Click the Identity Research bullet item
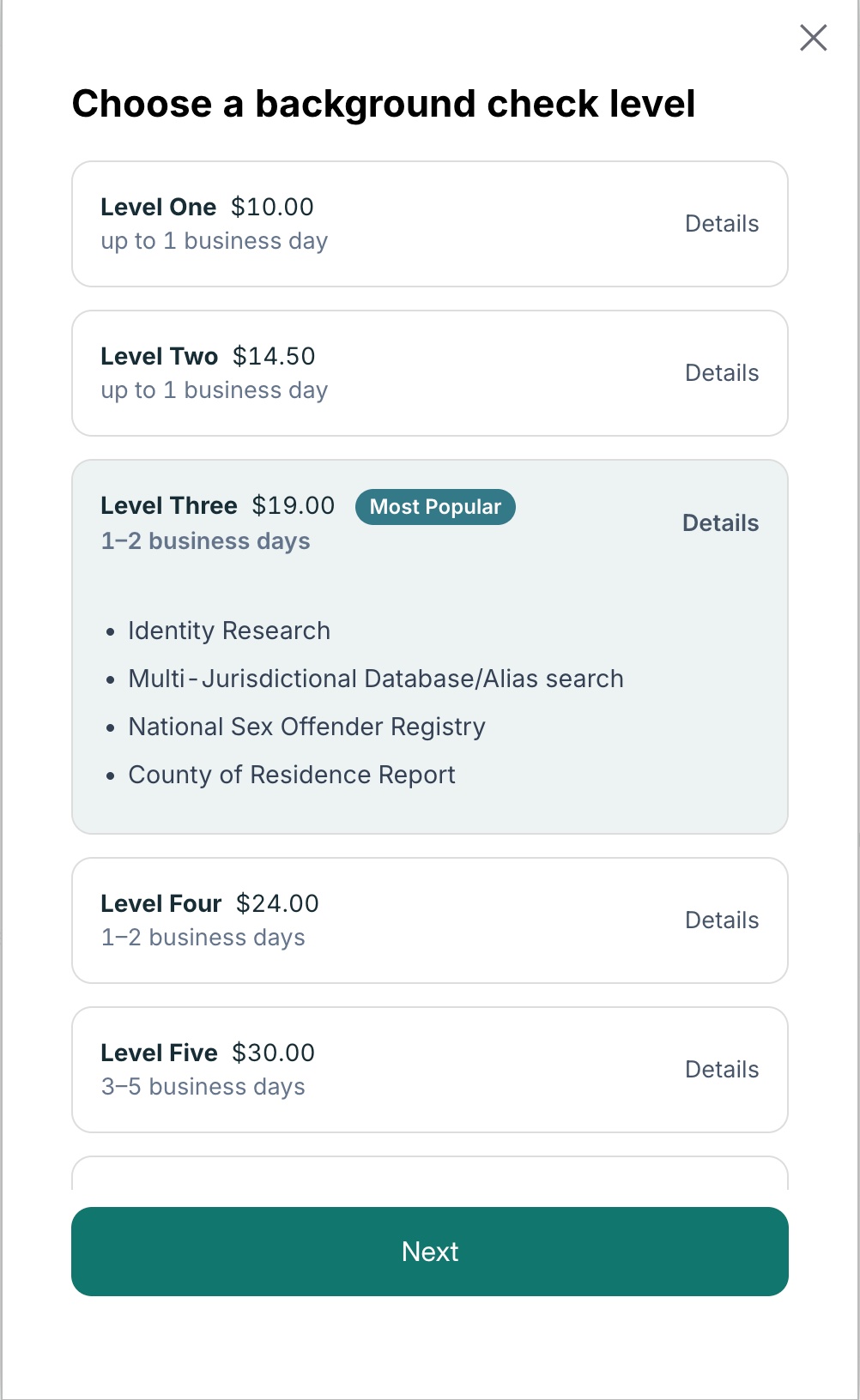Screen dimensions: 860x1400 229,631
